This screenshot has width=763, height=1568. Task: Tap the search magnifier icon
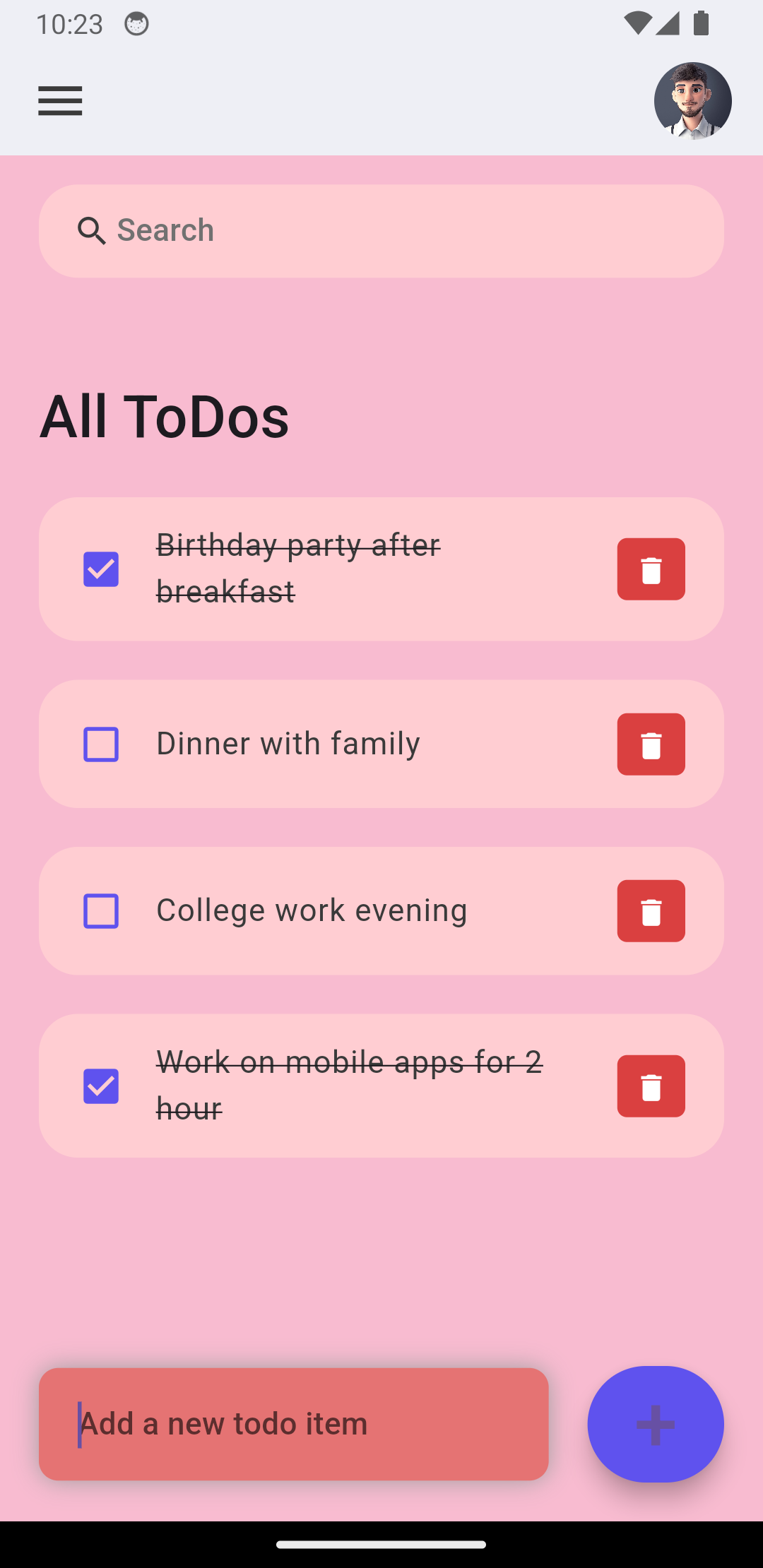pos(93,231)
